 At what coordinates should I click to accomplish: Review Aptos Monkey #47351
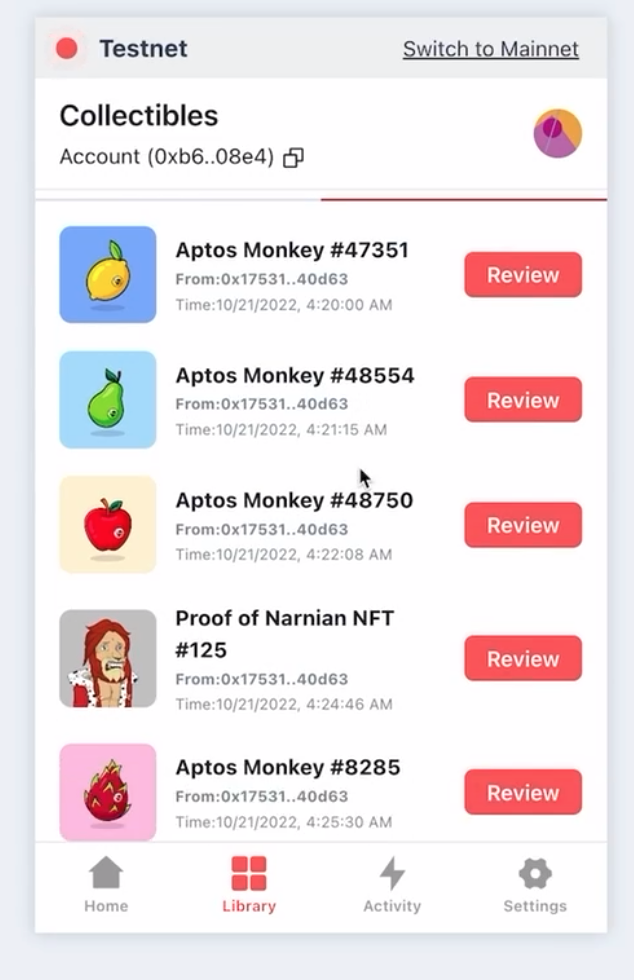pos(522,275)
